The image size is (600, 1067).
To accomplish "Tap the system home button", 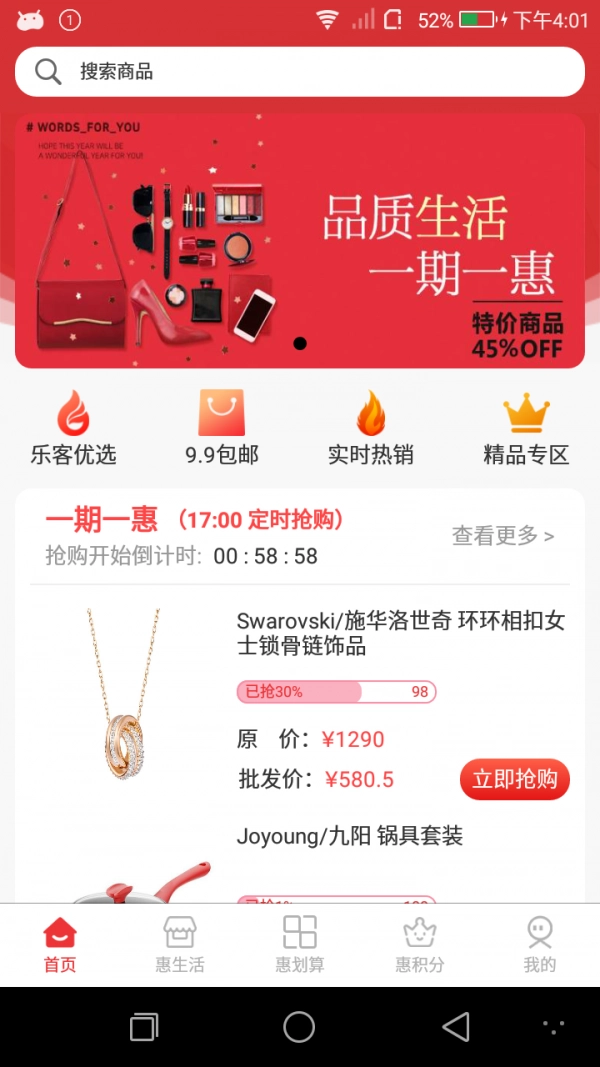I will [299, 1026].
